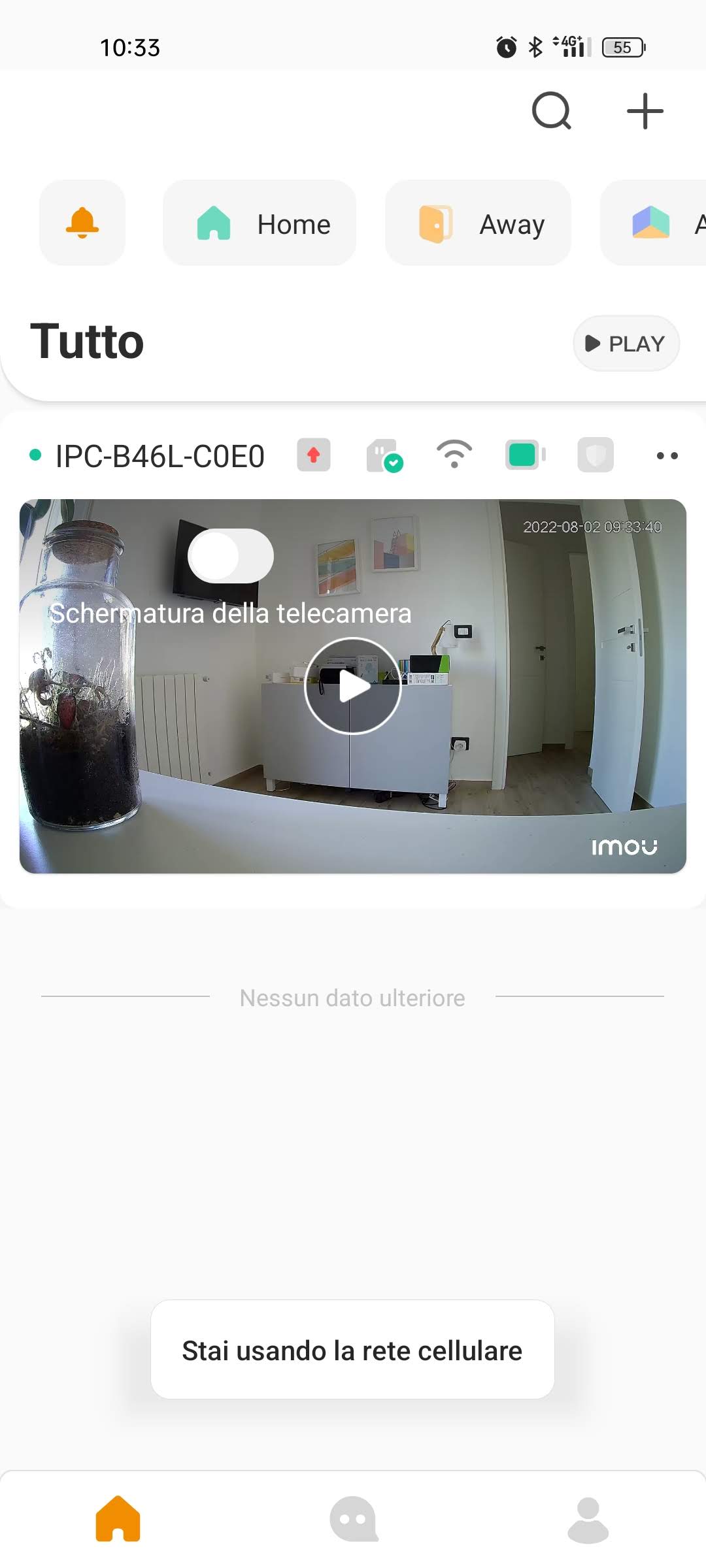
Task: Open the grey shield protection icon
Action: tap(596, 455)
